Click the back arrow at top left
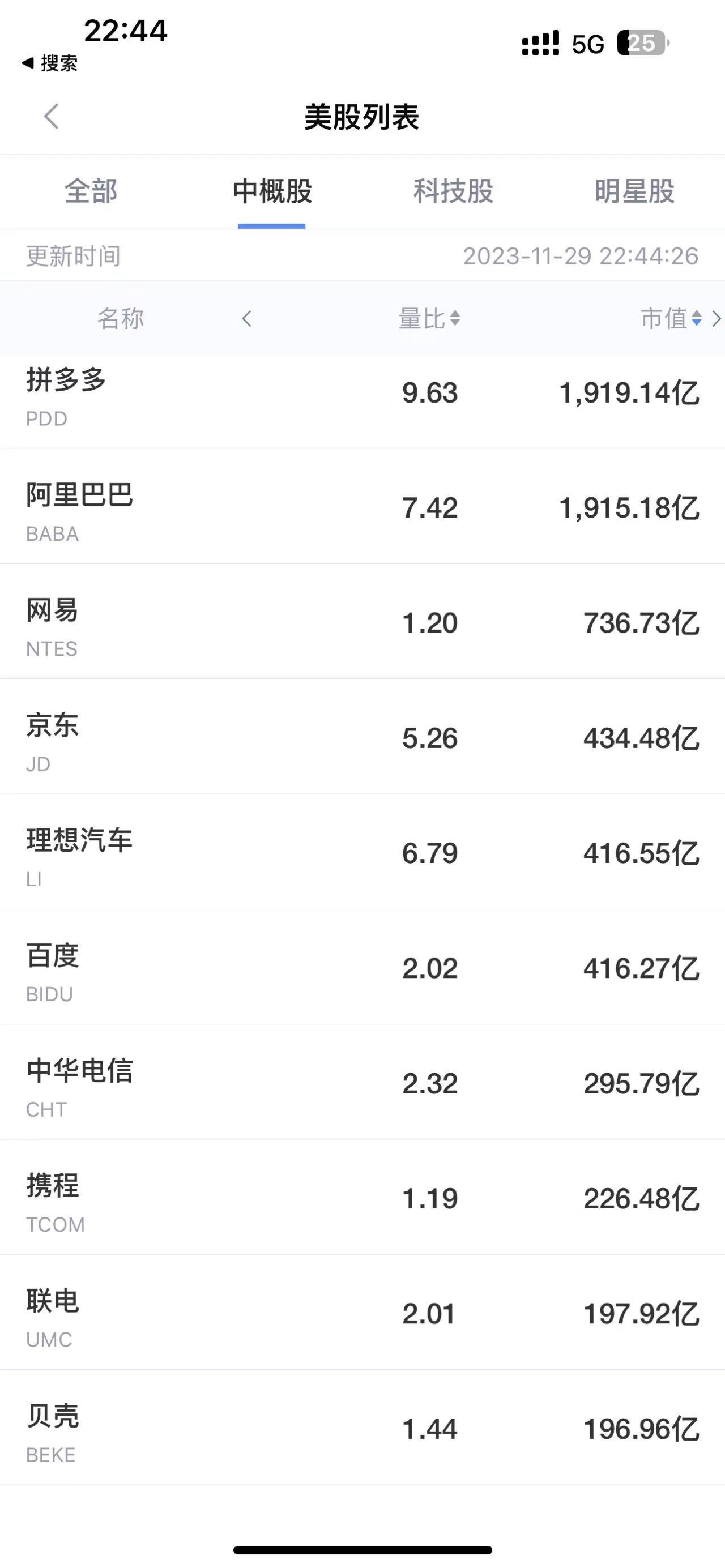The height and width of the screenshot is (1568, 725). point(52,117)
